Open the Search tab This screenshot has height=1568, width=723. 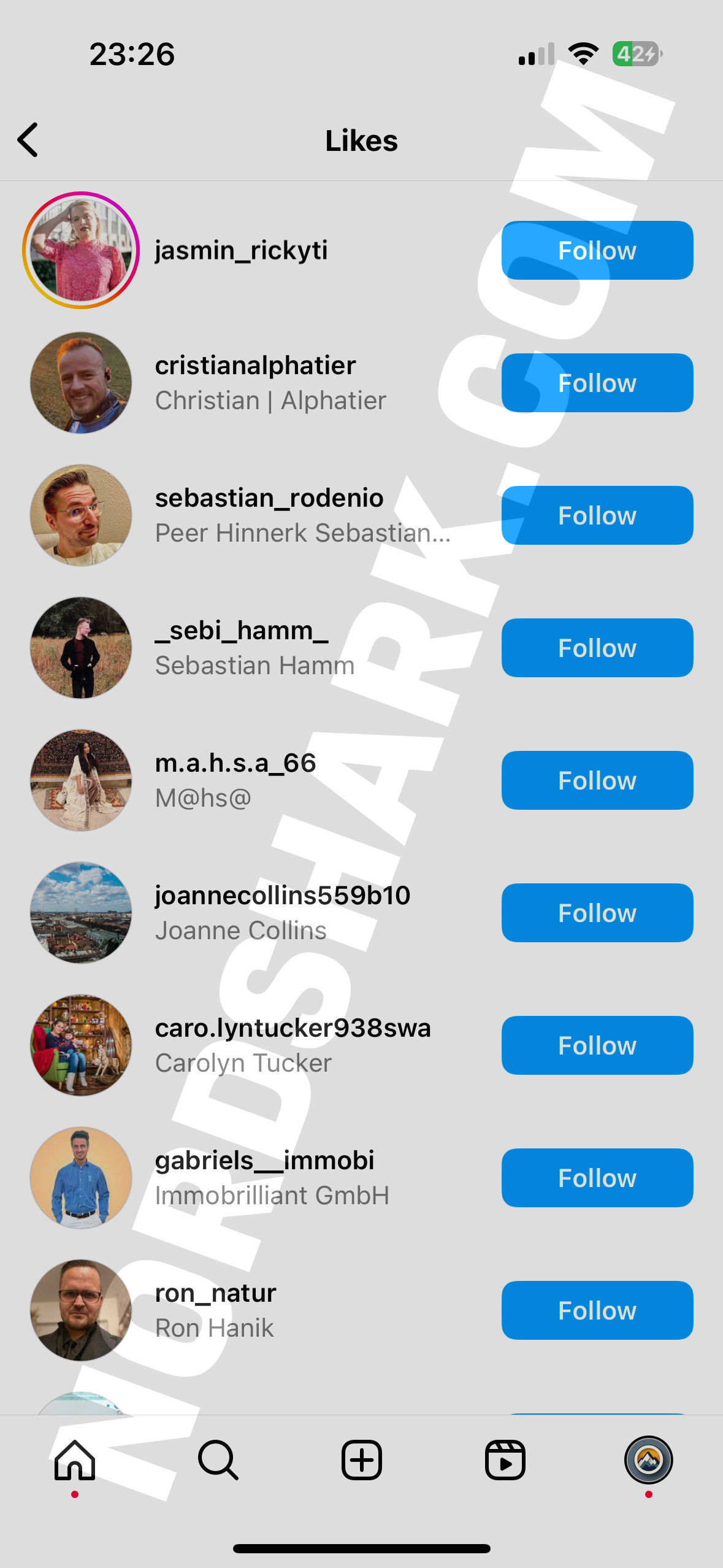click(218, 1460)
